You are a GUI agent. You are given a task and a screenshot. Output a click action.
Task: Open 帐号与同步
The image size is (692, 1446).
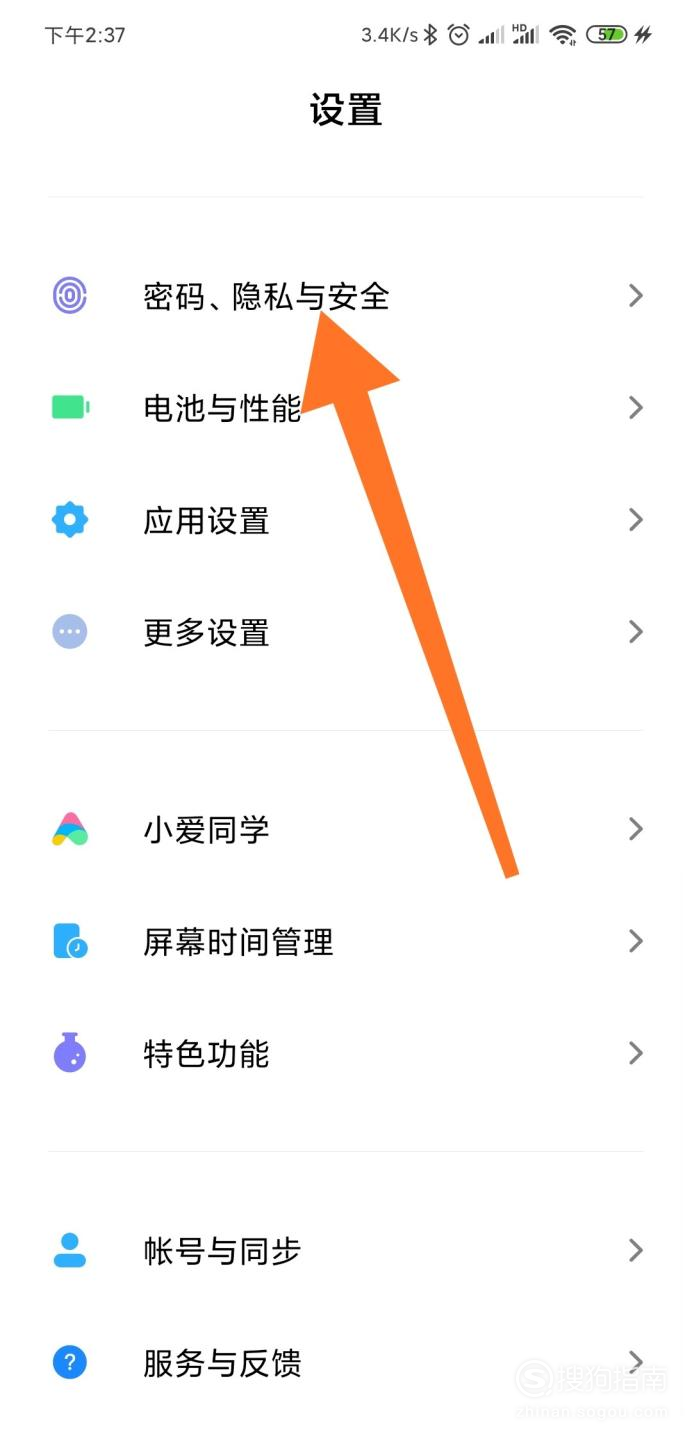(346, 1250)
